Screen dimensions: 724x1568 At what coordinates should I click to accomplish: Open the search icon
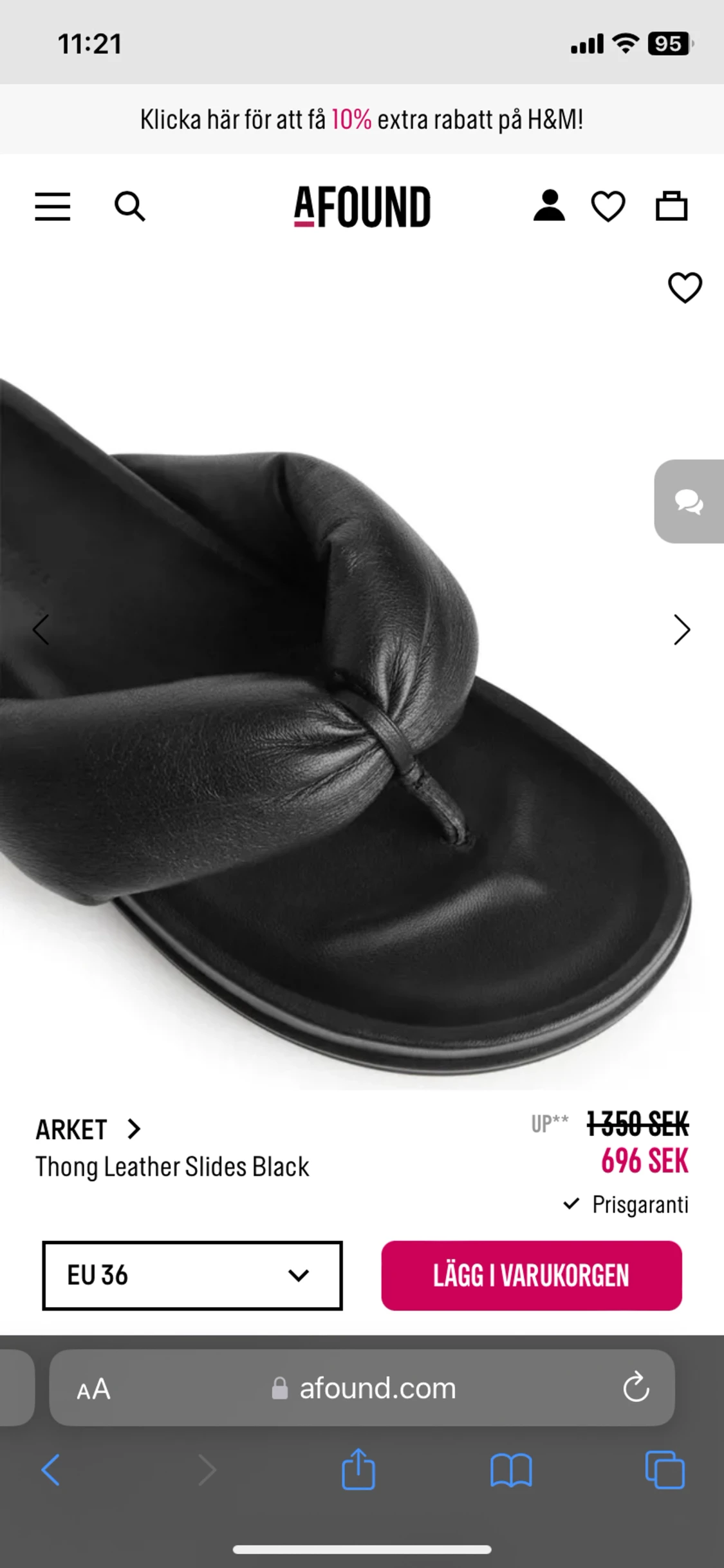point(131,207)
